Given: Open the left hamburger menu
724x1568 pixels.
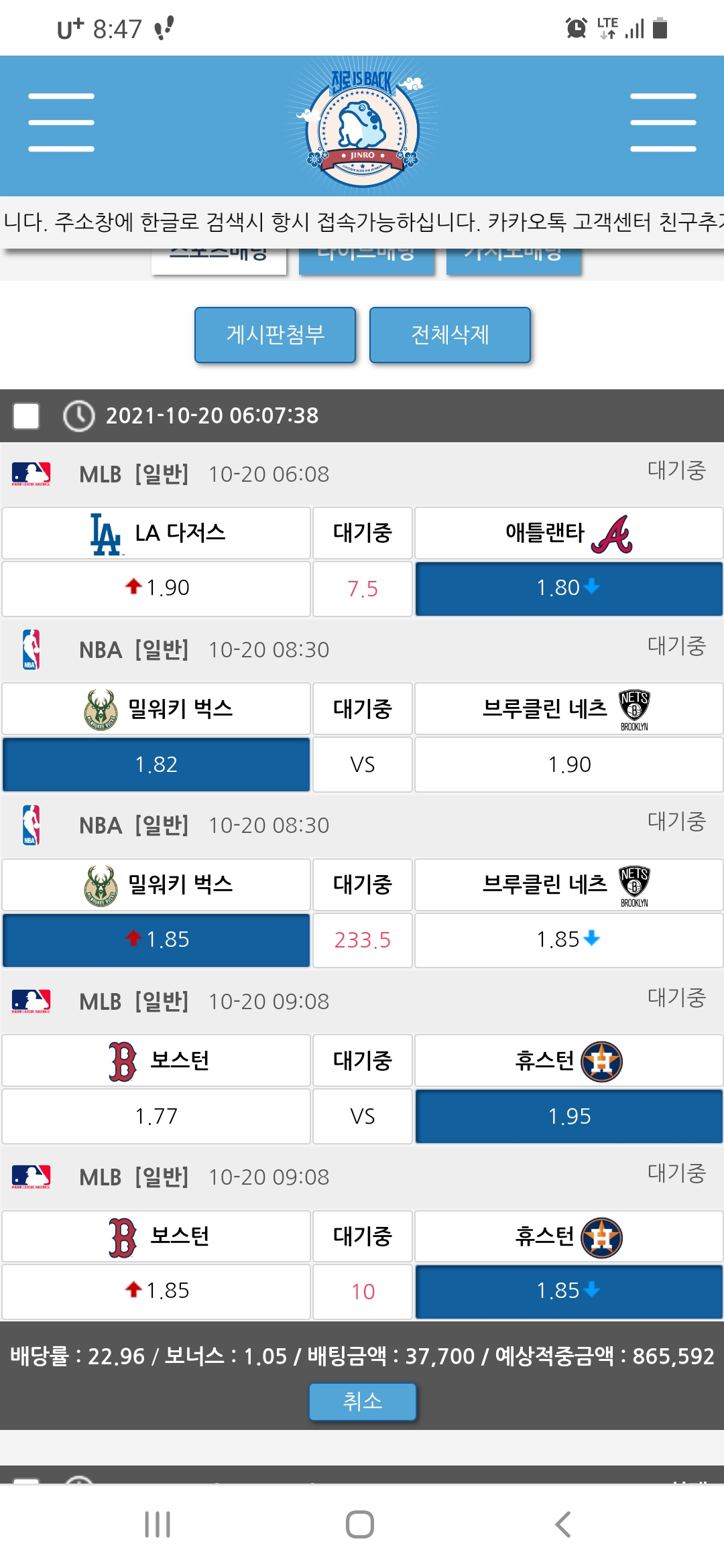Looking at the screenshot, I should coord(61,123).
